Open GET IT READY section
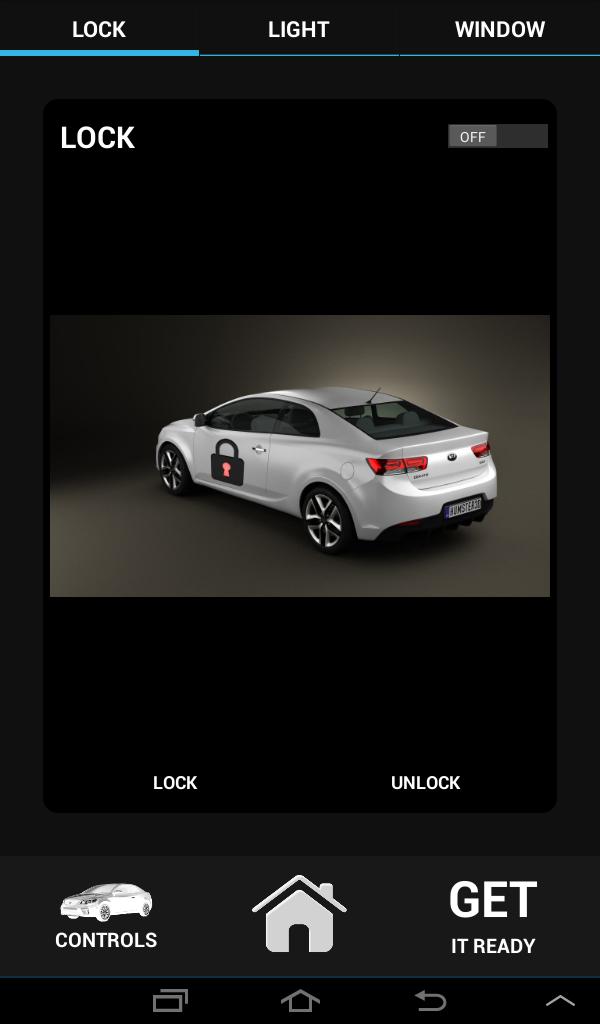The height and width of the screenshot is (1024, 600). (493, 917)
